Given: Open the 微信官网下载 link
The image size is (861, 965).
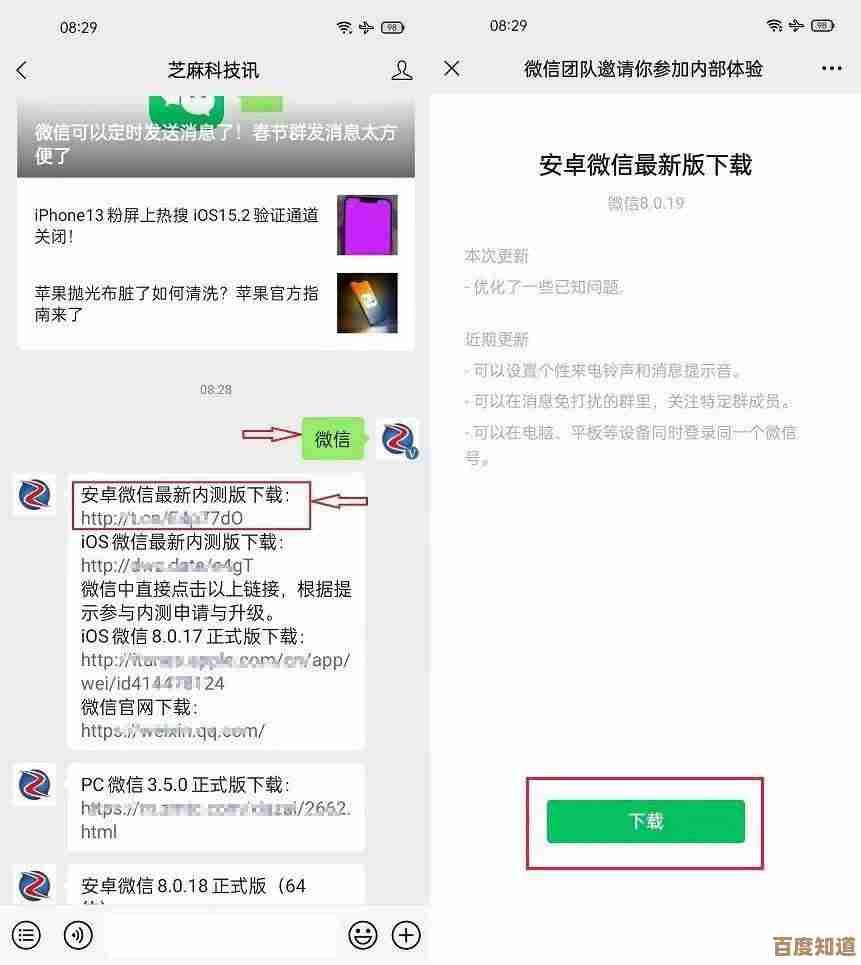Looking at the screenshot, I should pyautogui.click(x=173, y=731).
